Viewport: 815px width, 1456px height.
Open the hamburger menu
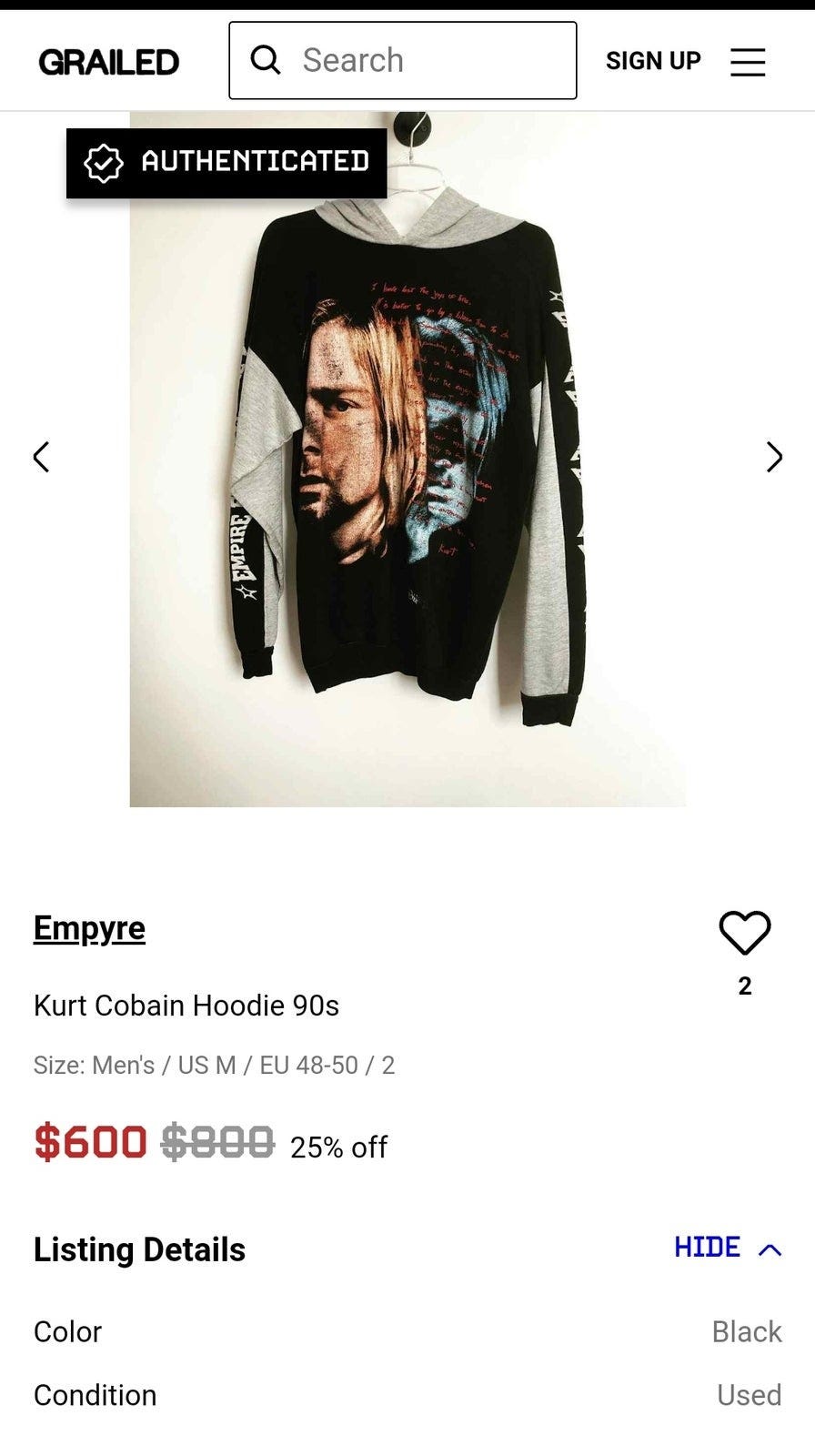point(748,62)
